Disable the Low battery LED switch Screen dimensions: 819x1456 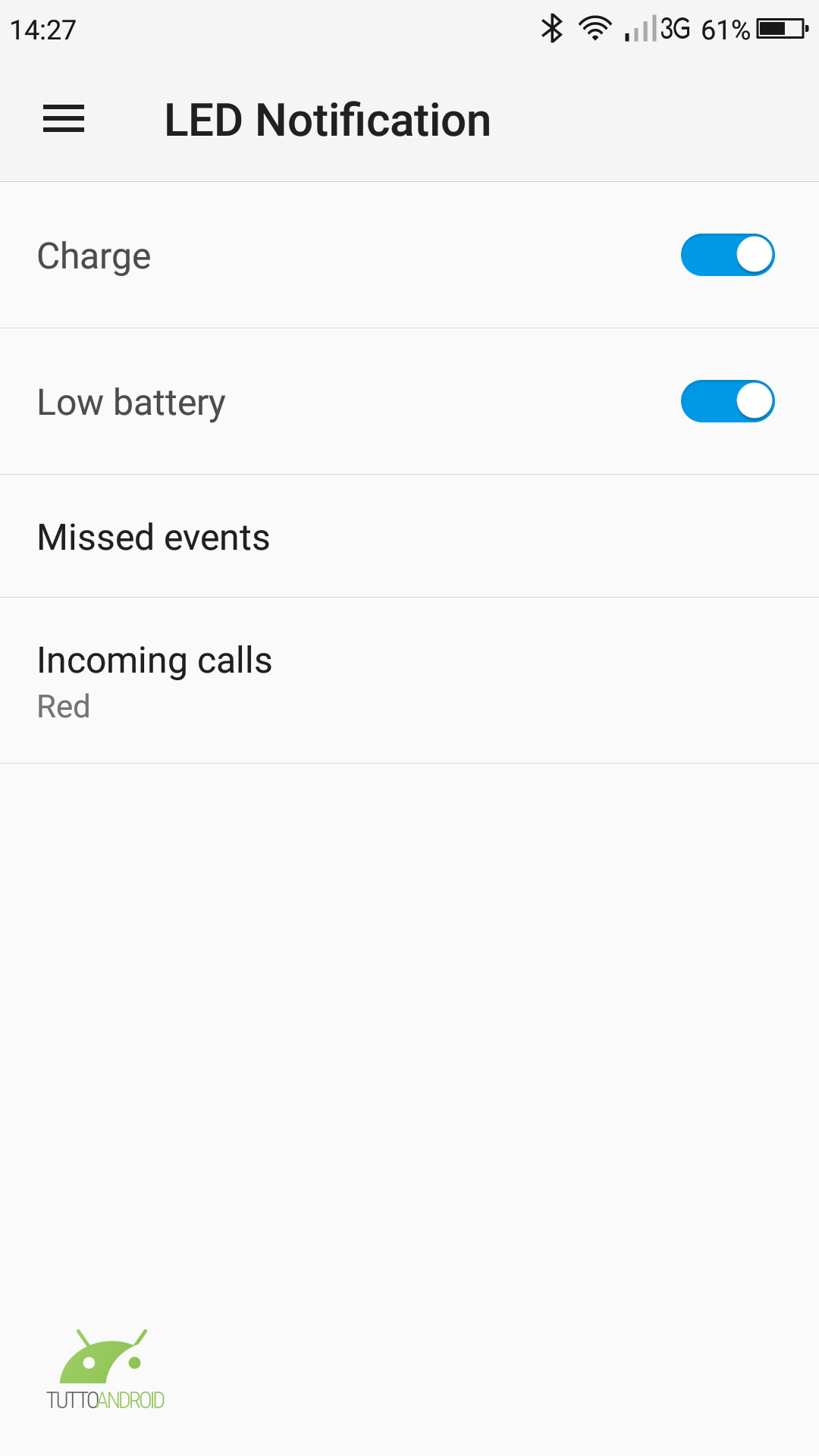tap(727, 401)
